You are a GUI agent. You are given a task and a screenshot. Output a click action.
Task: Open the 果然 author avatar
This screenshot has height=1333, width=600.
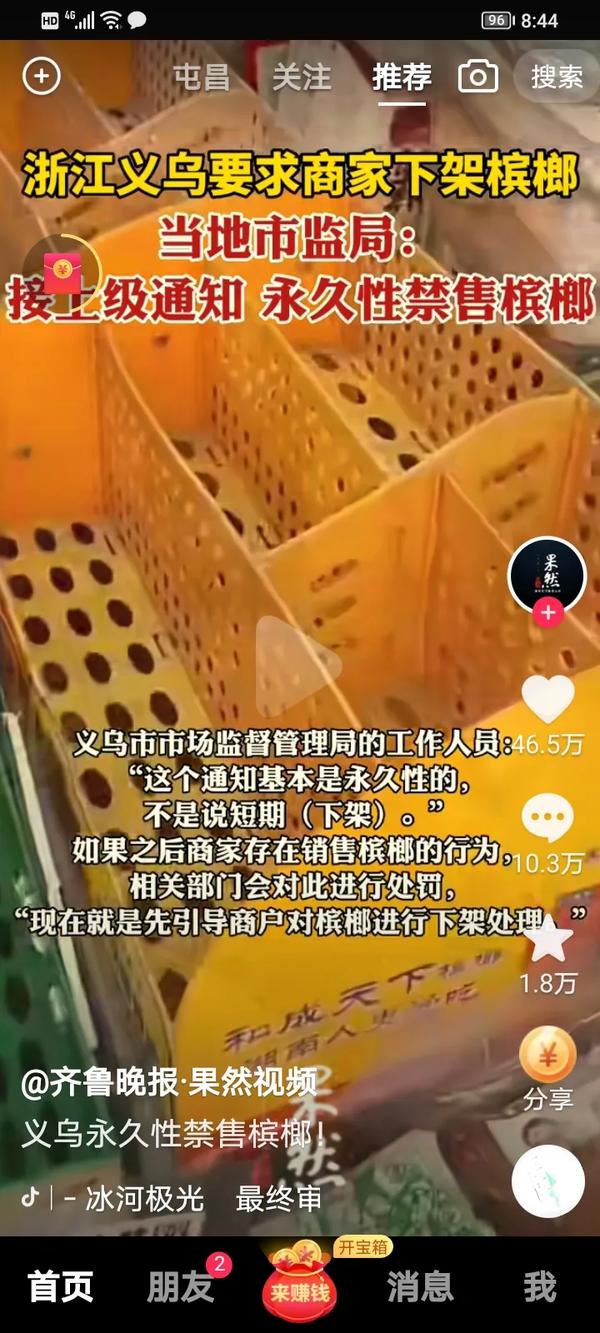pos(546,575)
